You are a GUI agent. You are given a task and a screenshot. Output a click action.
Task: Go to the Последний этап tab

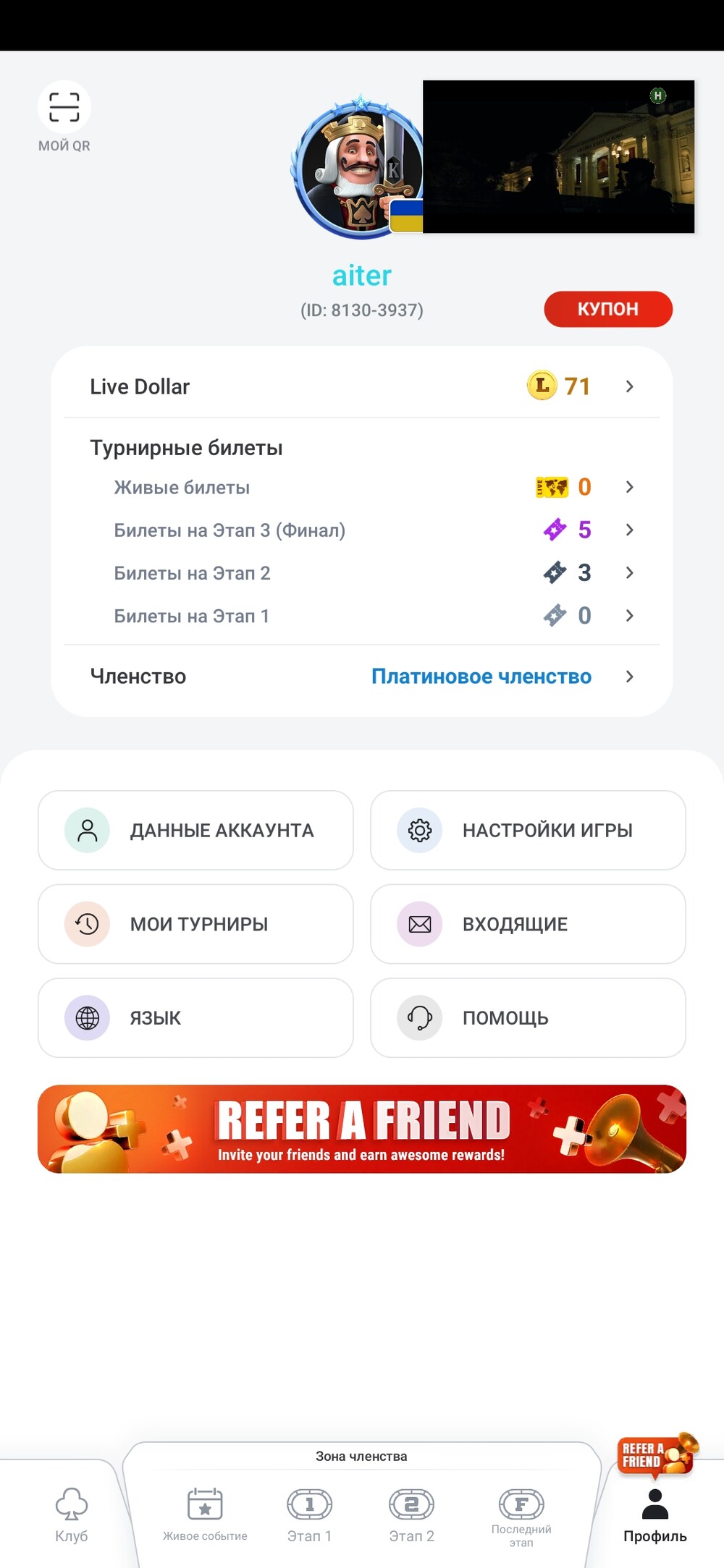pos(521,1514)
